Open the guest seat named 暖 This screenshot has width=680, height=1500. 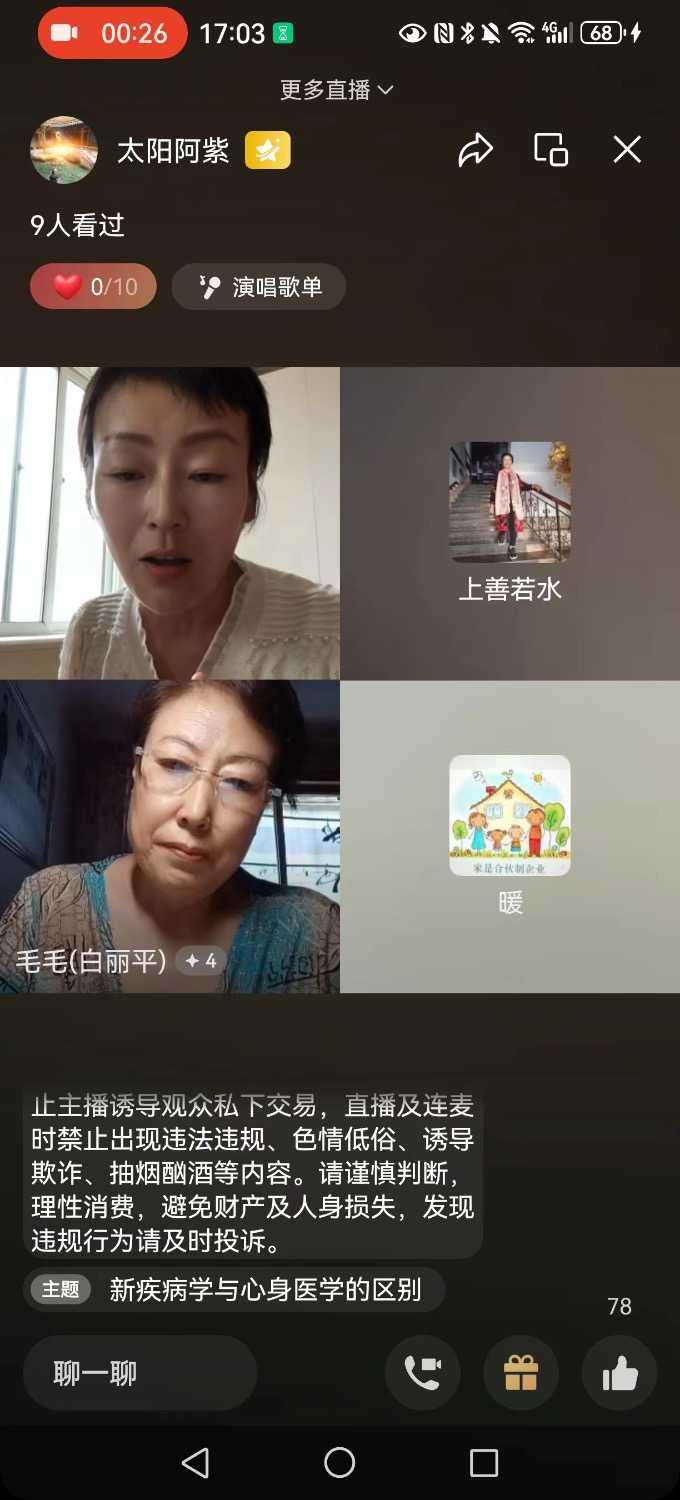coord(510,835)
